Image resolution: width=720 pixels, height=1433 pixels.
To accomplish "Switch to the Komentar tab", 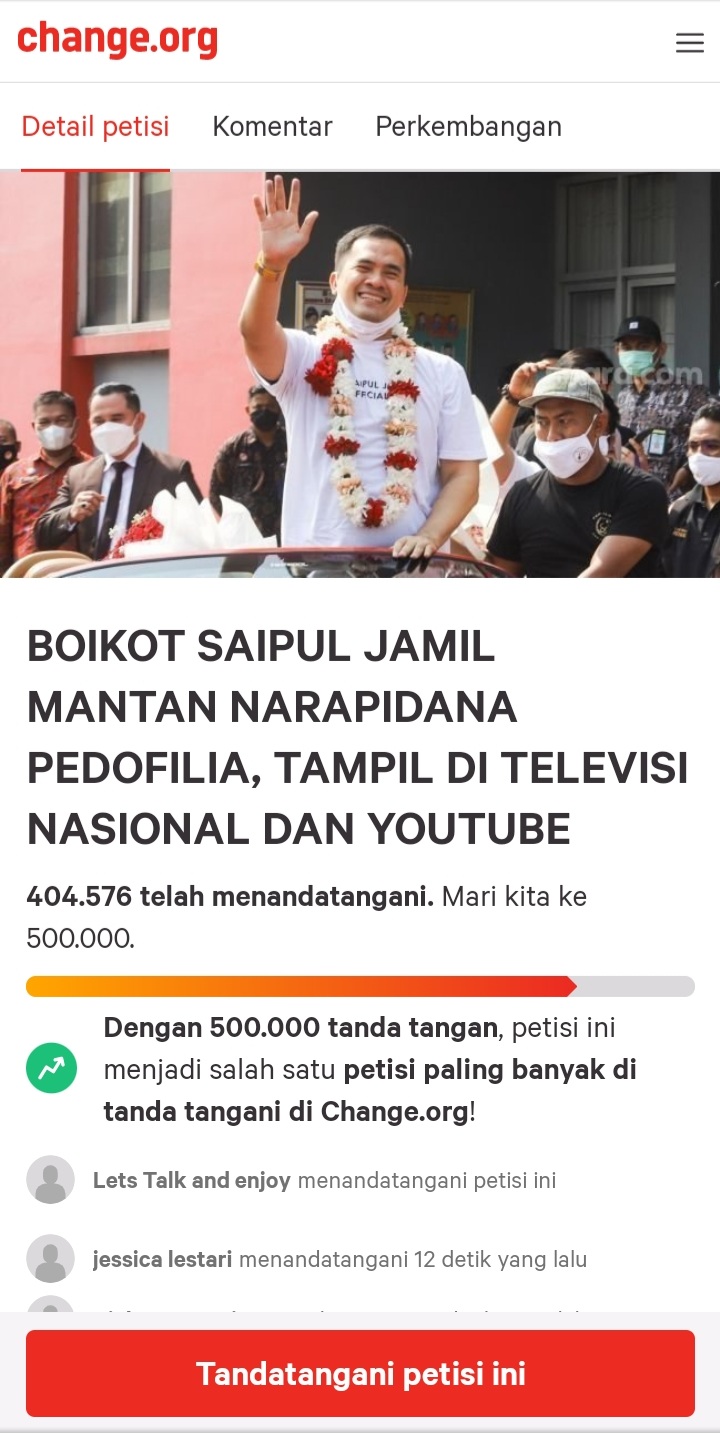I will point(272,126).
